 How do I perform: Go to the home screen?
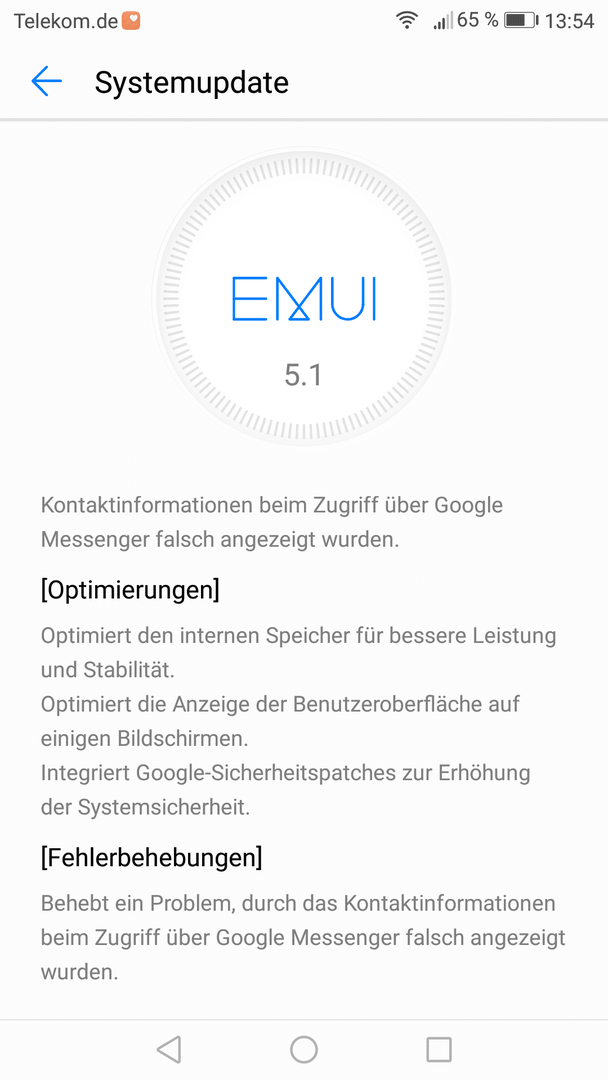click(x=304, y=1050)
